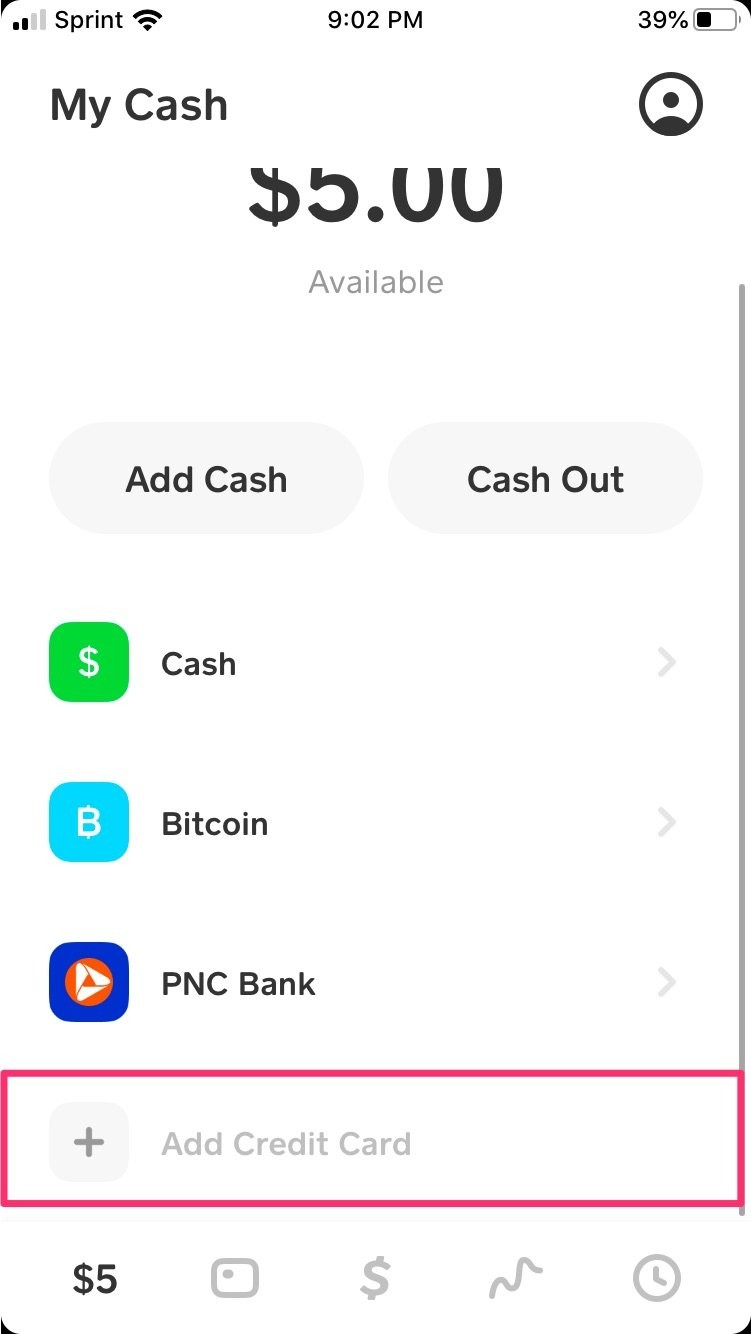Expand the Cash row chevron
This screenshot has width=751, height=1334.
tap(667, 662)
